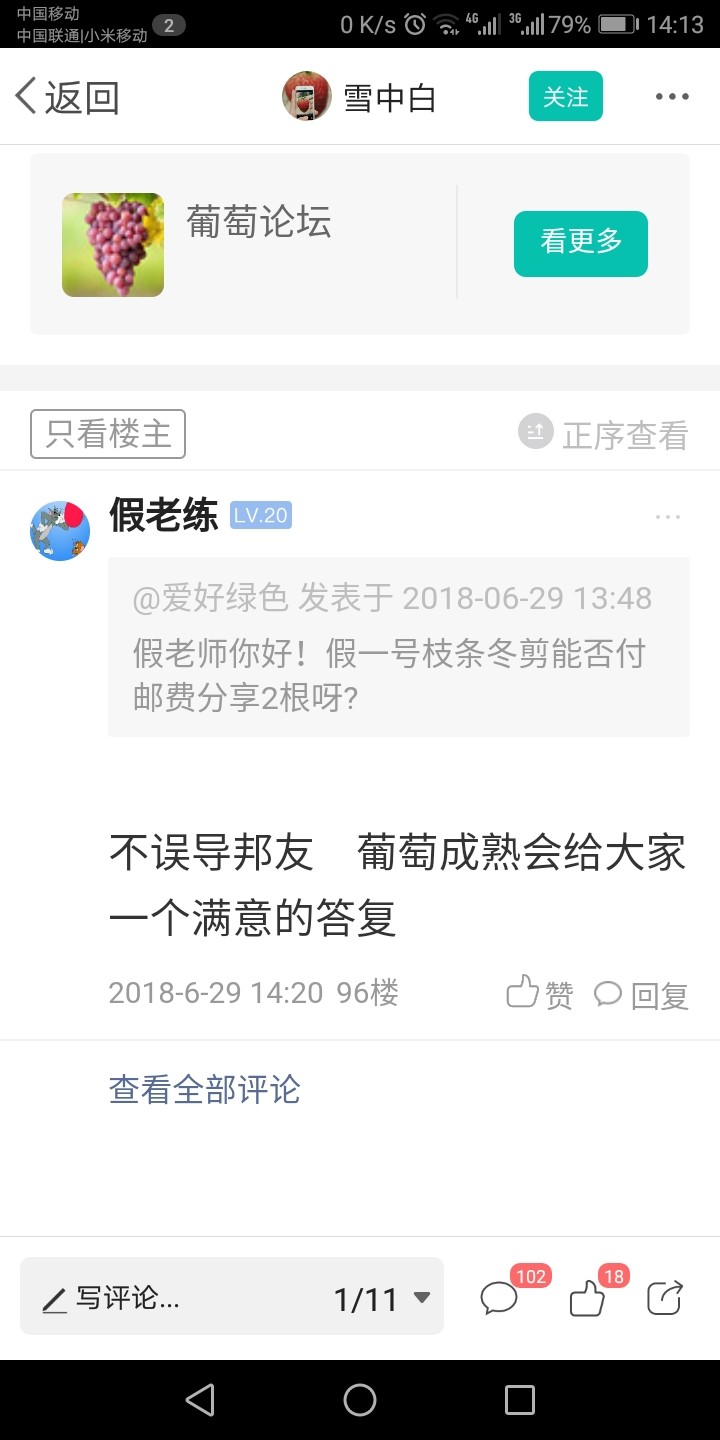Reply to 假老练's comment with 回复

641,994
